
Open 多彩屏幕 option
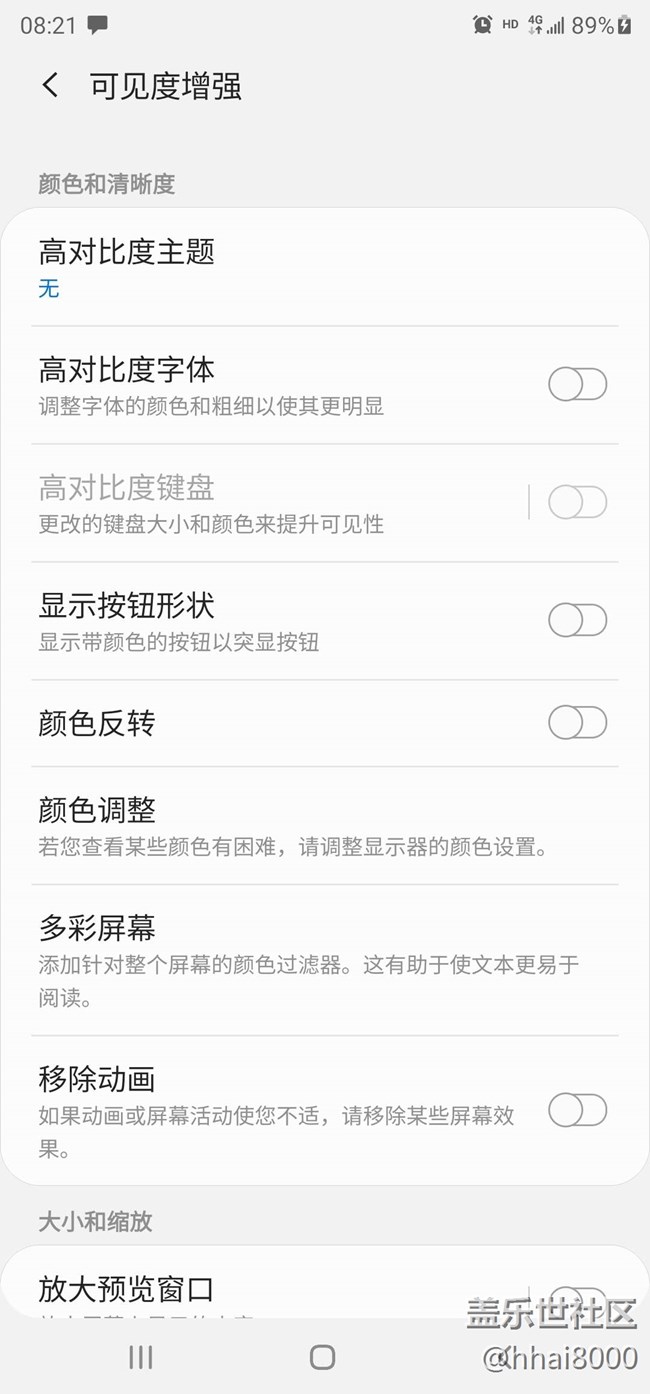pyautogui.click(x=325, y=960)
